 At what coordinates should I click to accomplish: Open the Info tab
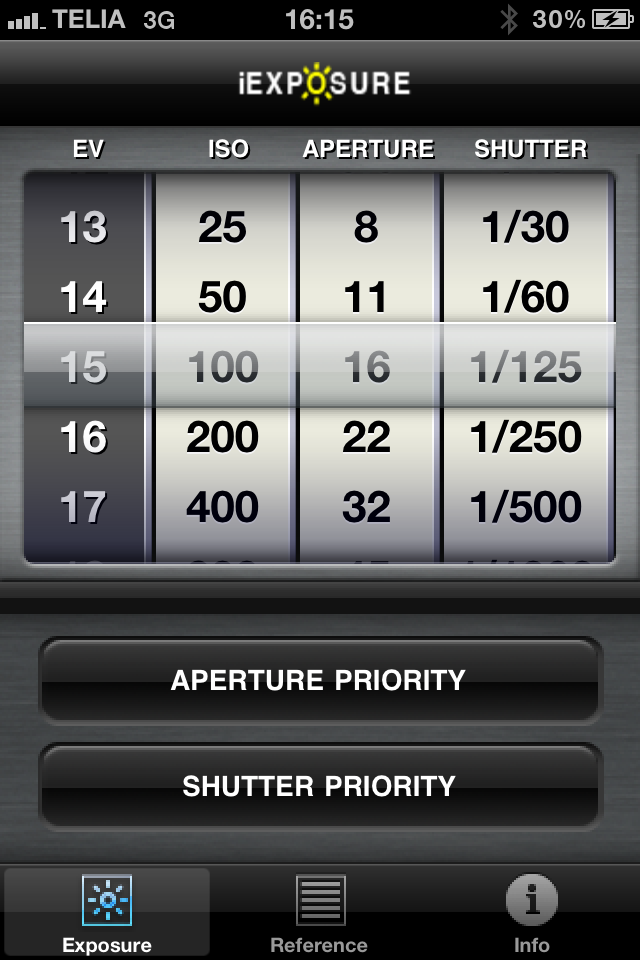(x=531, y=914)
